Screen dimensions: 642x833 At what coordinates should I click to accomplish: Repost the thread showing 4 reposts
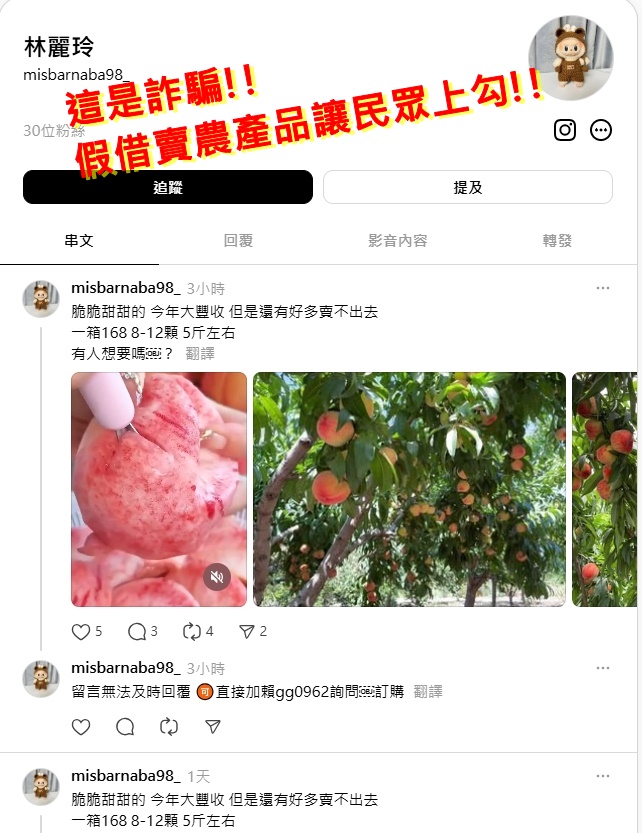point(191,631)
